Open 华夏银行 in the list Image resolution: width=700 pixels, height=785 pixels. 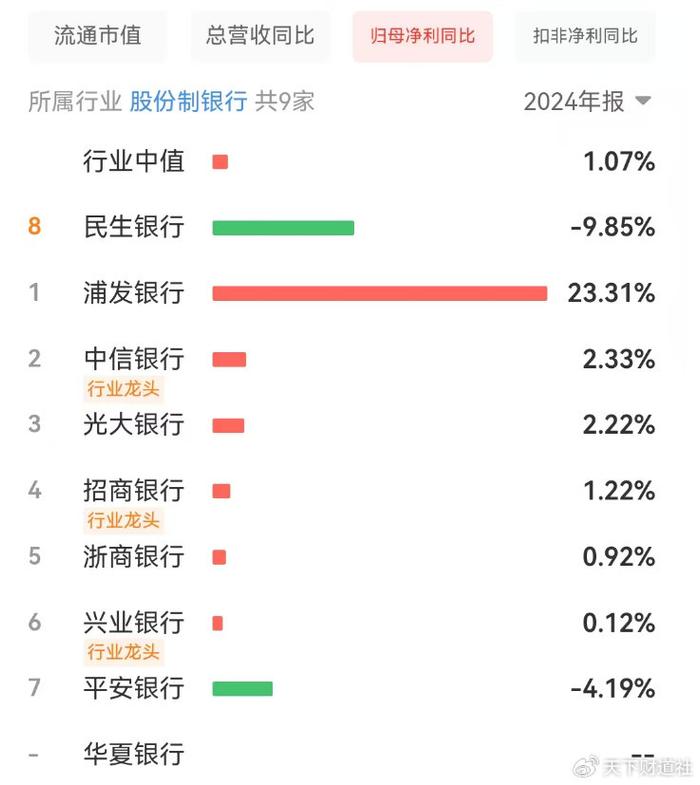134,753
